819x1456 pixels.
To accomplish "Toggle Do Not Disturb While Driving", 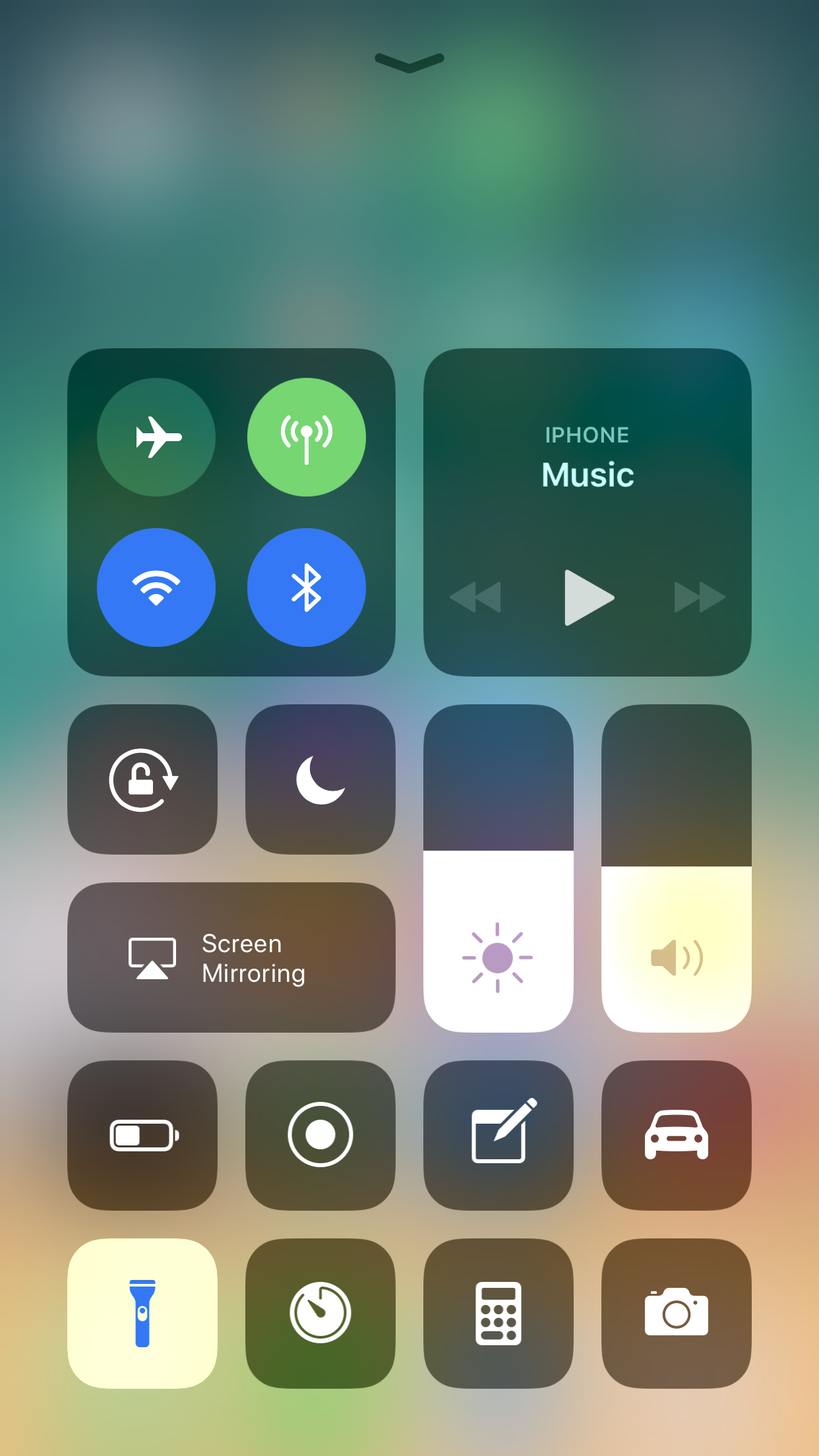I will (x=677, y=1136).
